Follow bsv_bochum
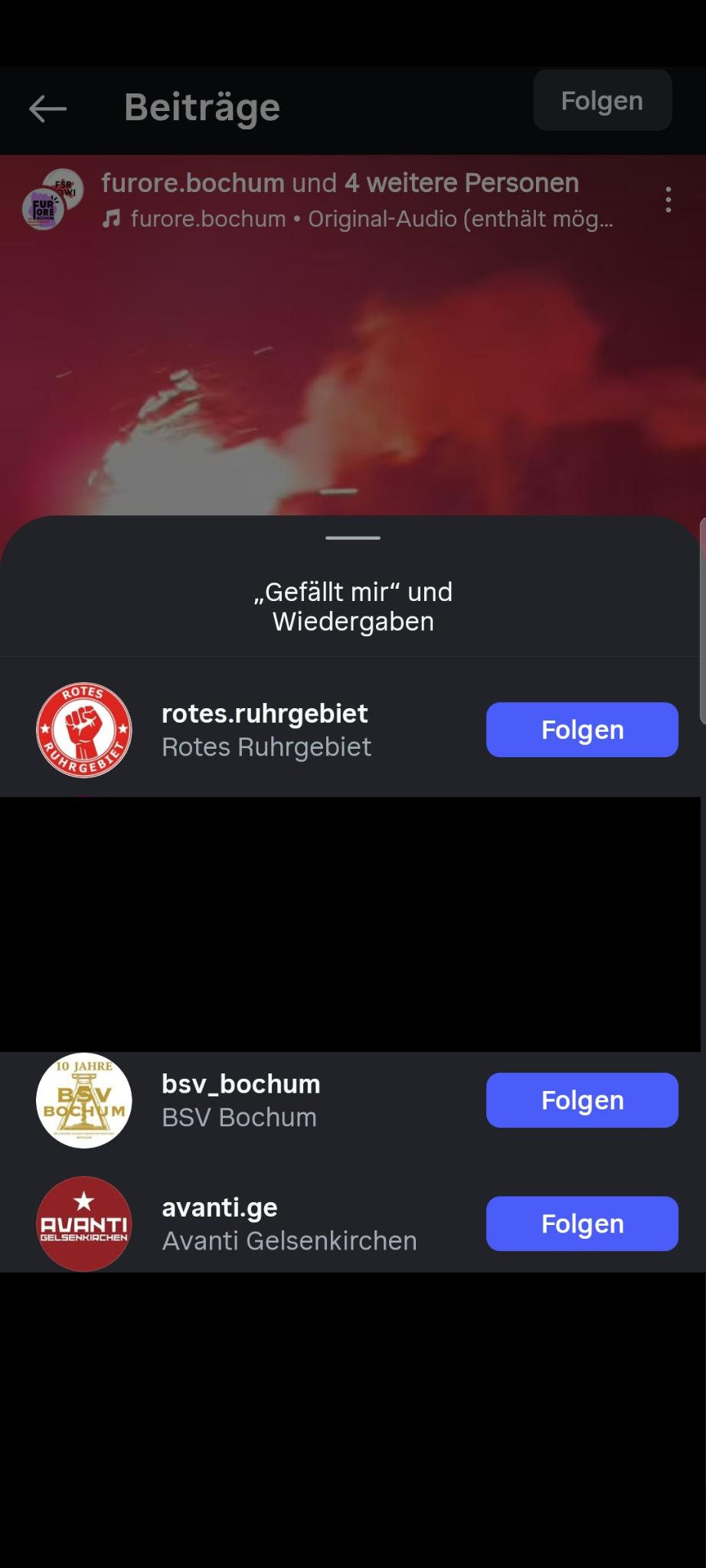706x1568 pixels. pyautogui.click(x=582, y=1100)
